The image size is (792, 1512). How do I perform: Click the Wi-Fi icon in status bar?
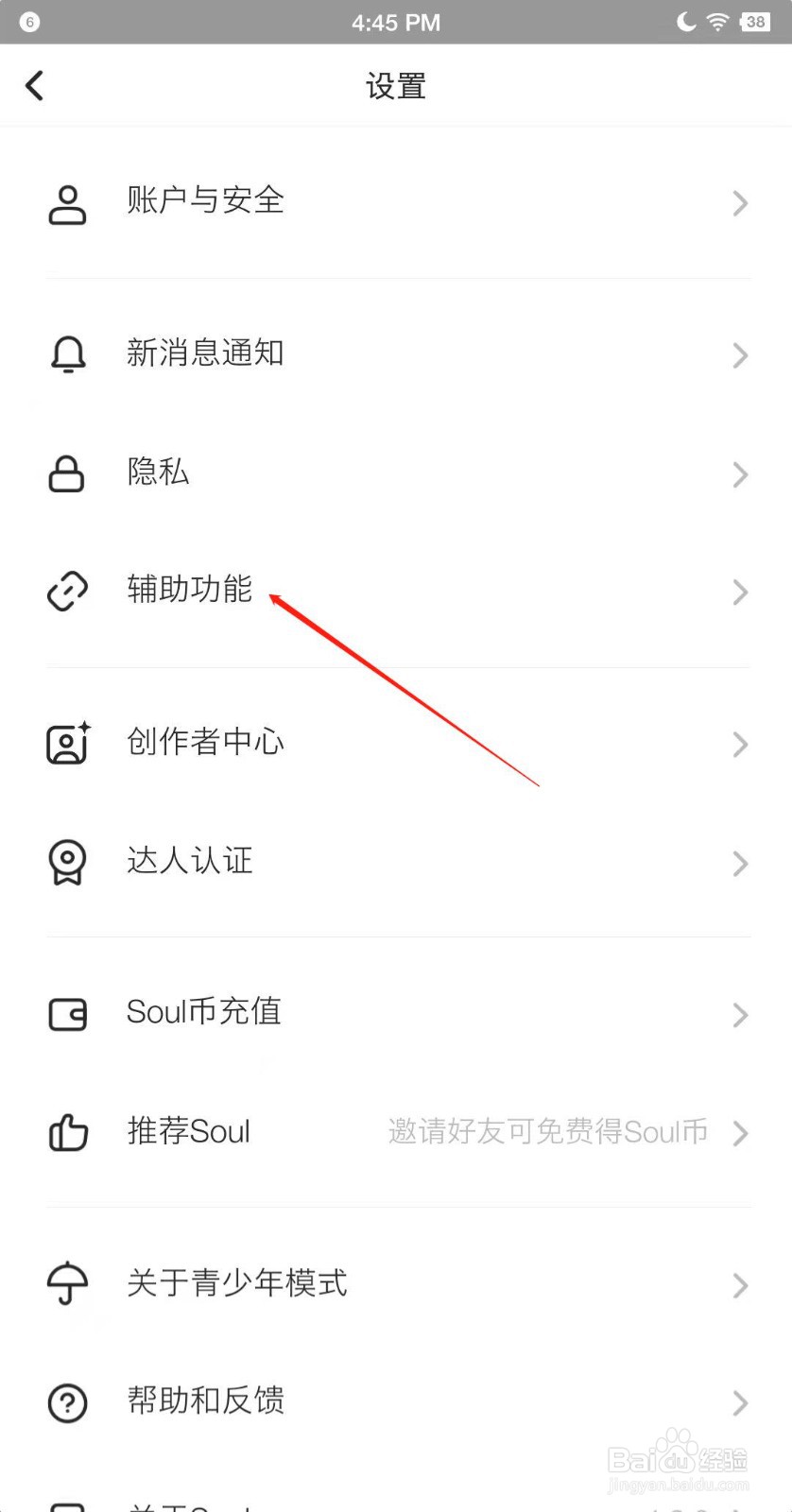click(x=716, y=22)
